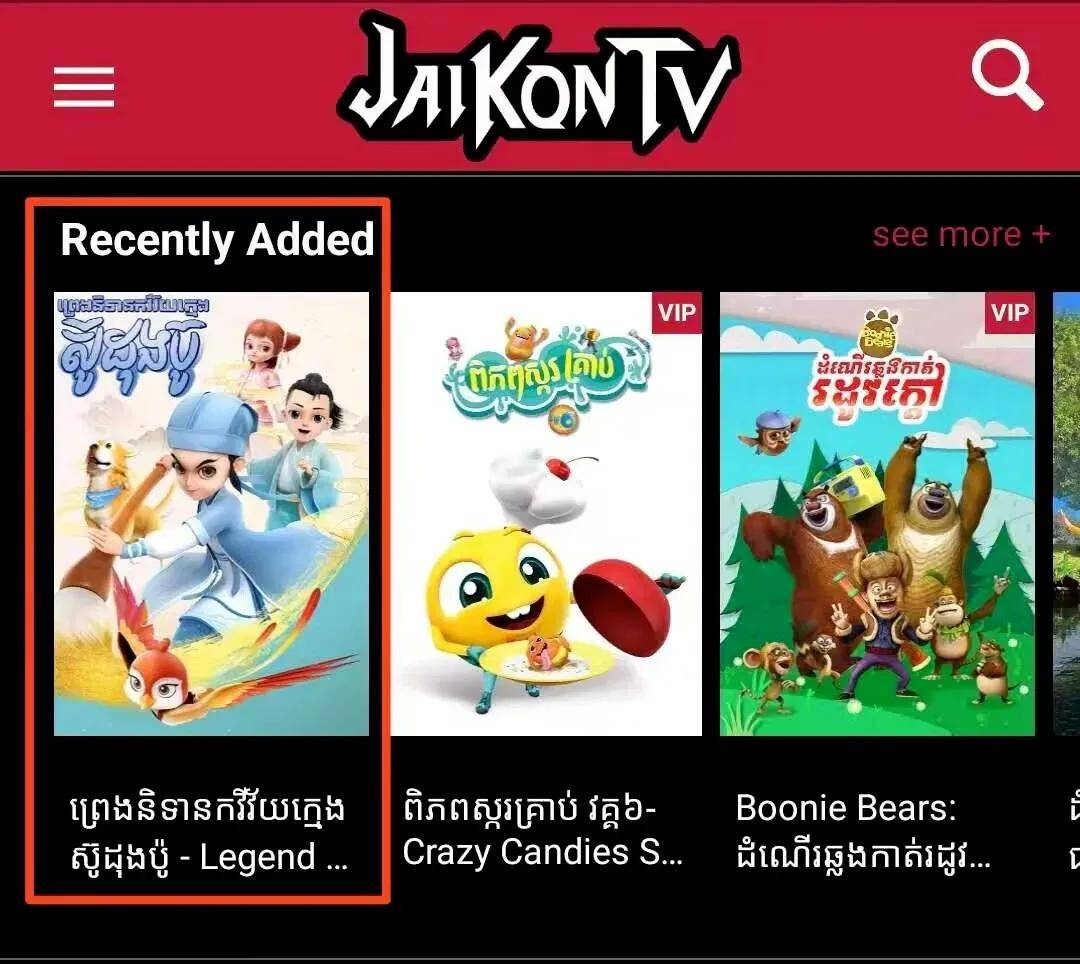Open the Crazy Candies poster card
Image resolution: width=1080 pixels, height=964 pixels.
[546, 514]
